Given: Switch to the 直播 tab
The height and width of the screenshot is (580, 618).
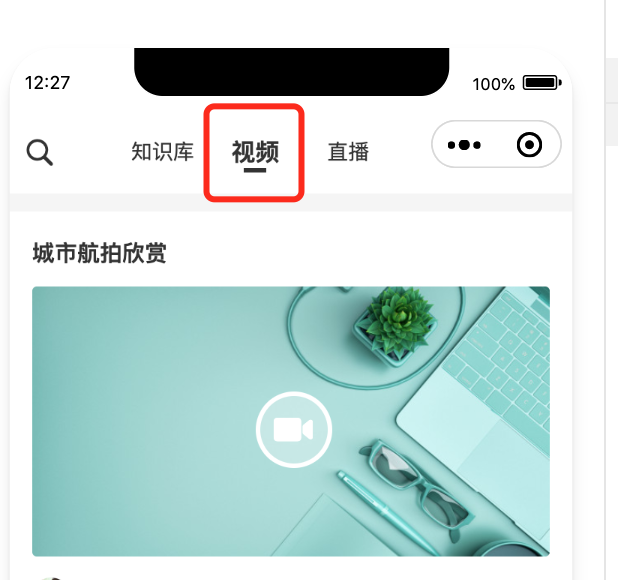Looking at the screenshot, I should 348,152.
